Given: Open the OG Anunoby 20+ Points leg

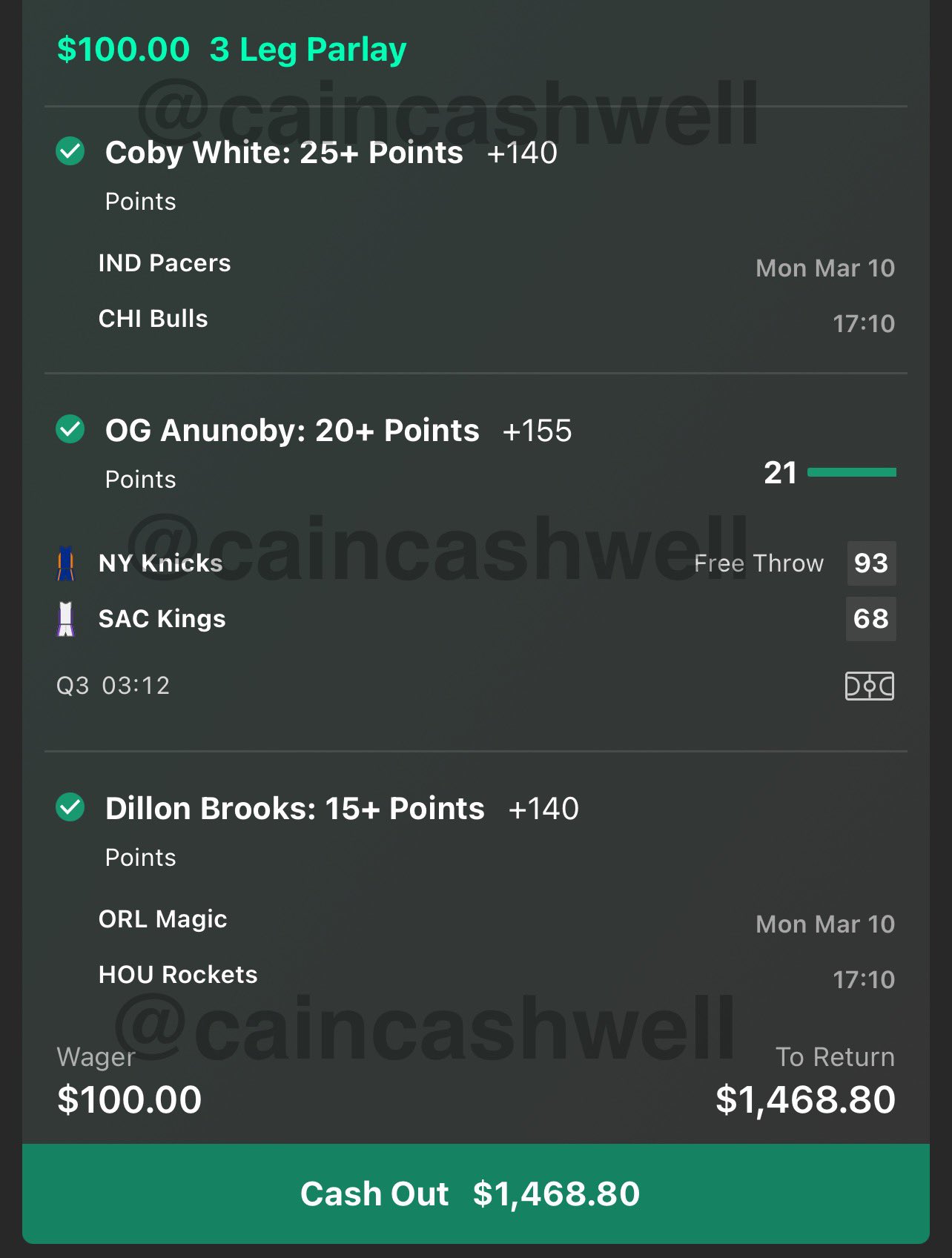Looking at the screenshot, I should (292, 431).
